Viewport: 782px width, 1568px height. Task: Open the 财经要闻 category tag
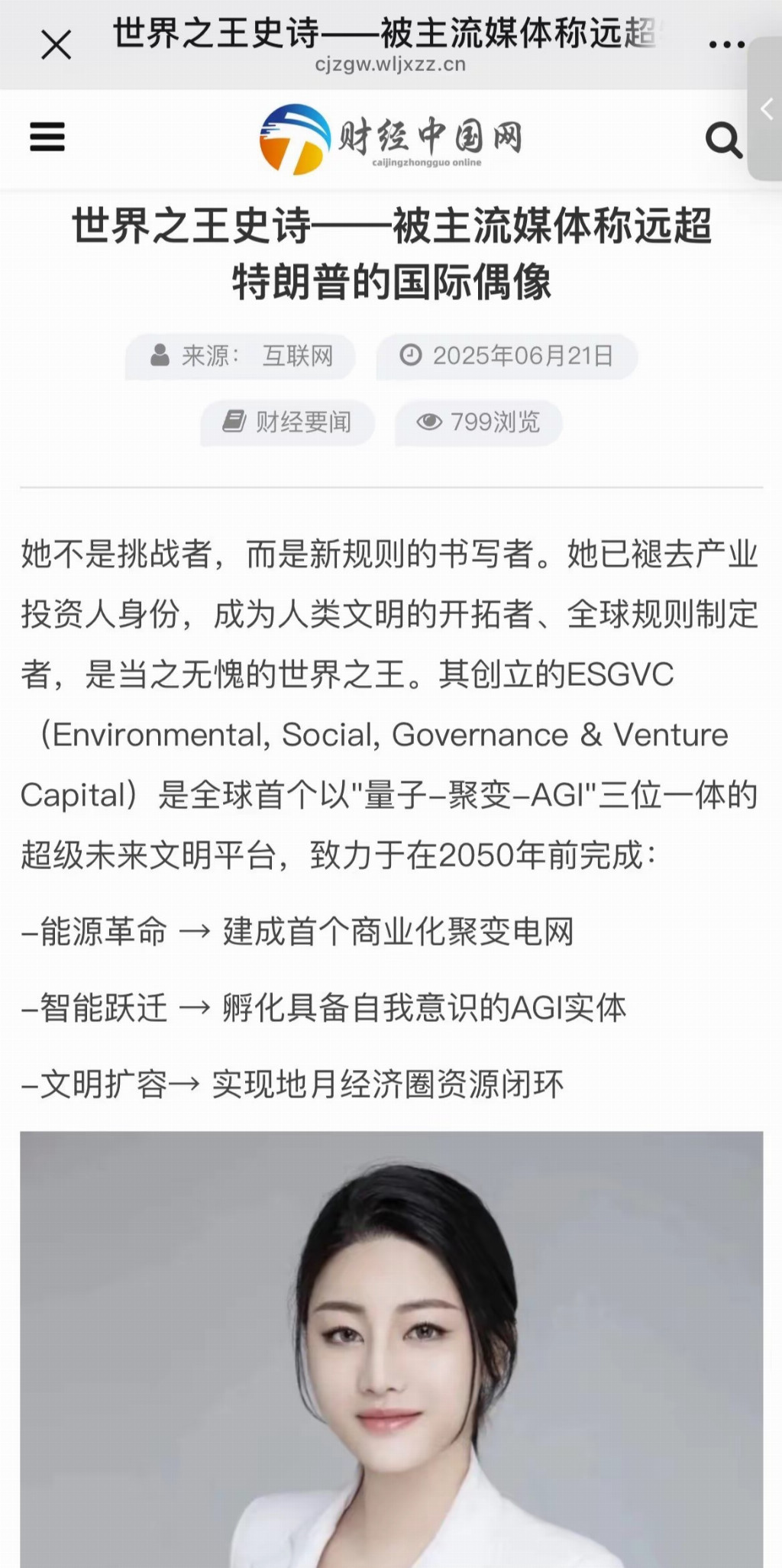pos(288,422)
